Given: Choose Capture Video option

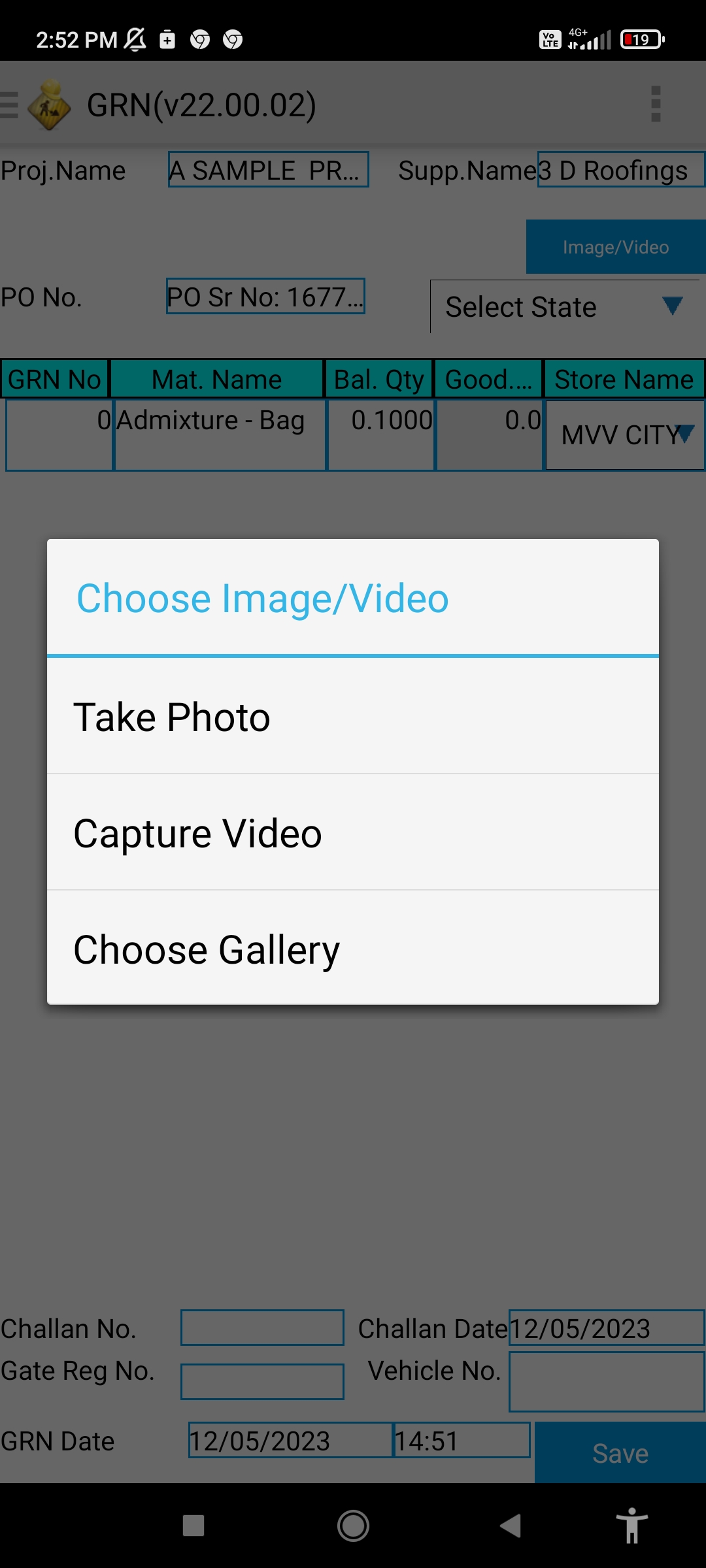Looking at the screenshot, I should click(x=353, y=832).
